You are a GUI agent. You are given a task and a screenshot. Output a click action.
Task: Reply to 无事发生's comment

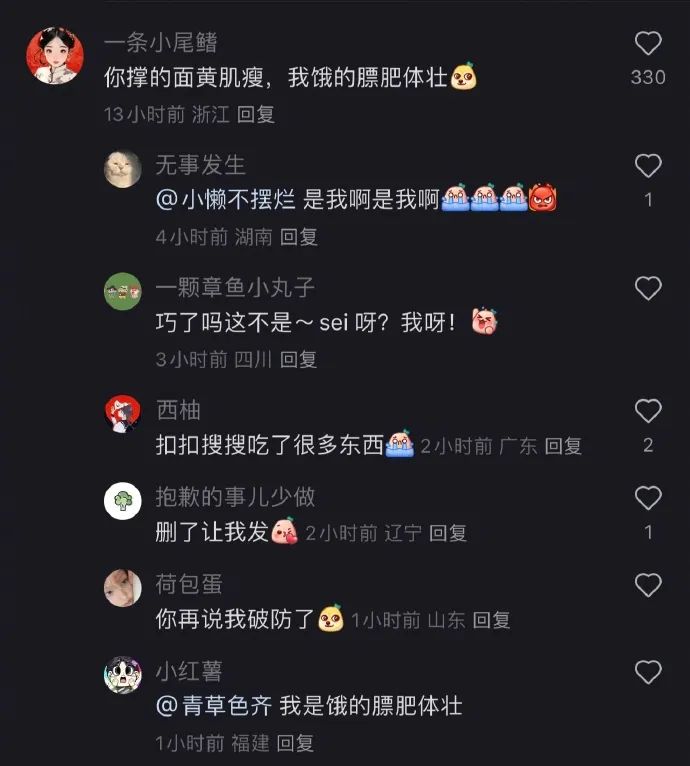click(x=299, y=237)
